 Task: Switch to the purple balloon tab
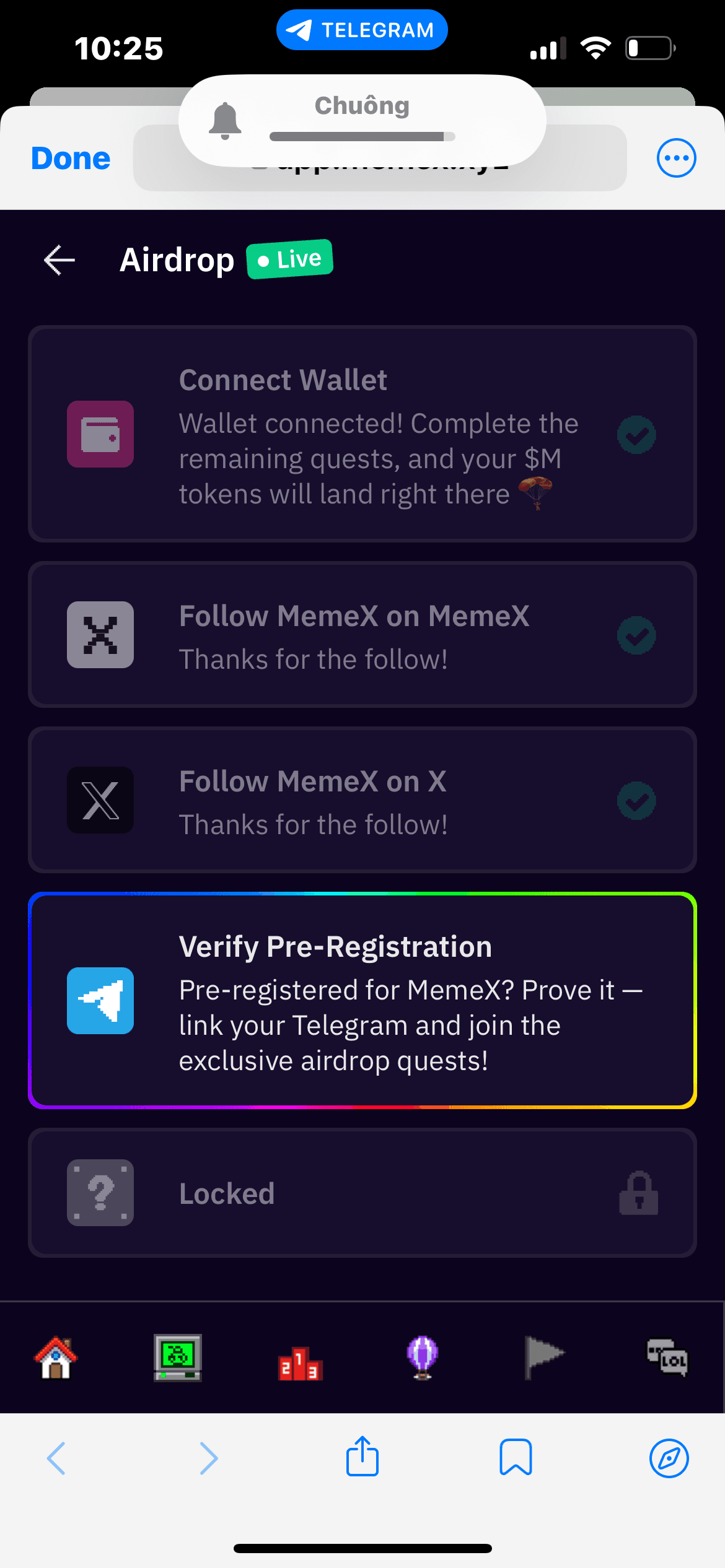pyautogui.click(x=423, y=1357)
